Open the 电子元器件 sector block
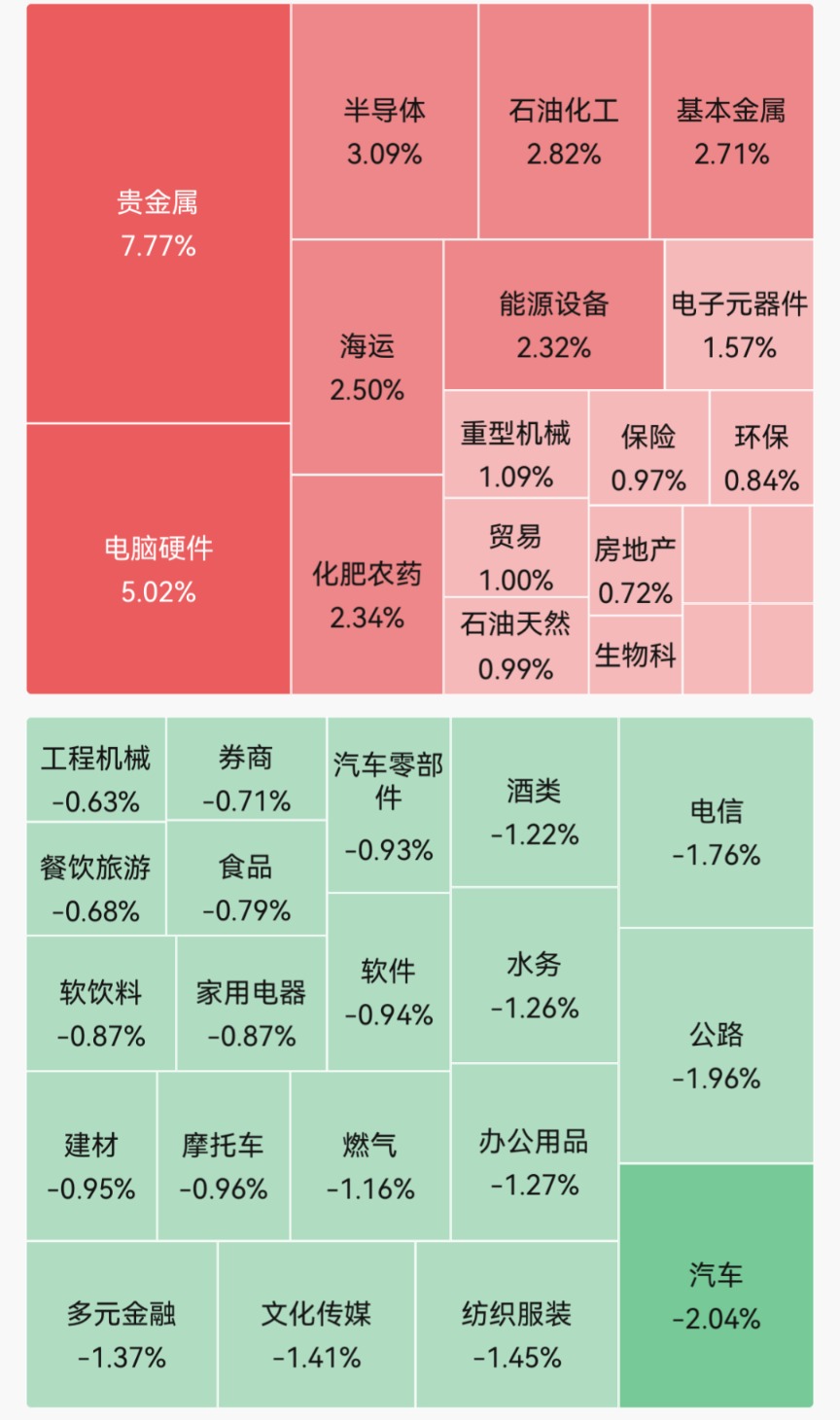Image resolution: width=840 pixels, height=1420 pixels. 740,315
